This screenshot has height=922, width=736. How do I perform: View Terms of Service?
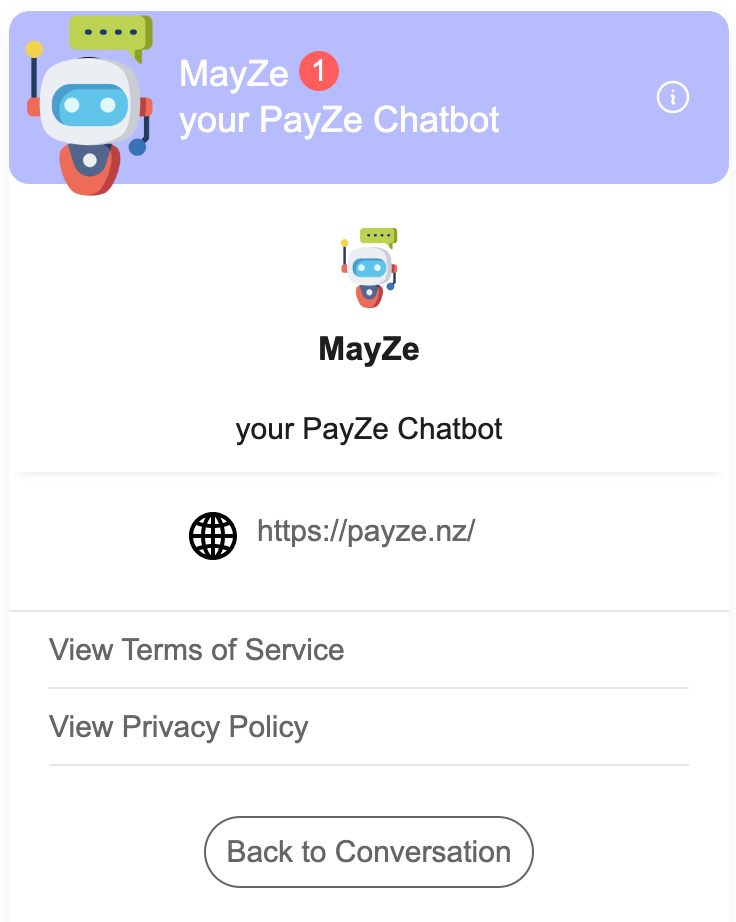pos(197,650)
